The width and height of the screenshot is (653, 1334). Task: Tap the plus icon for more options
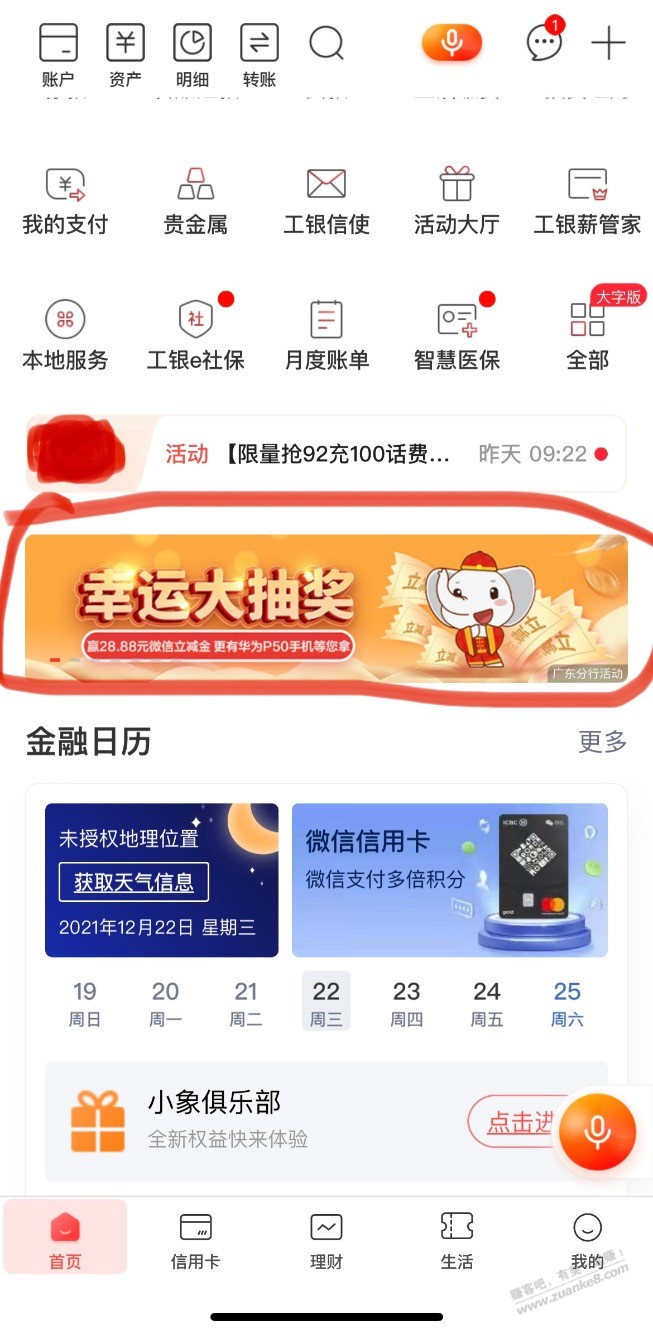click(x=608, y=44)
